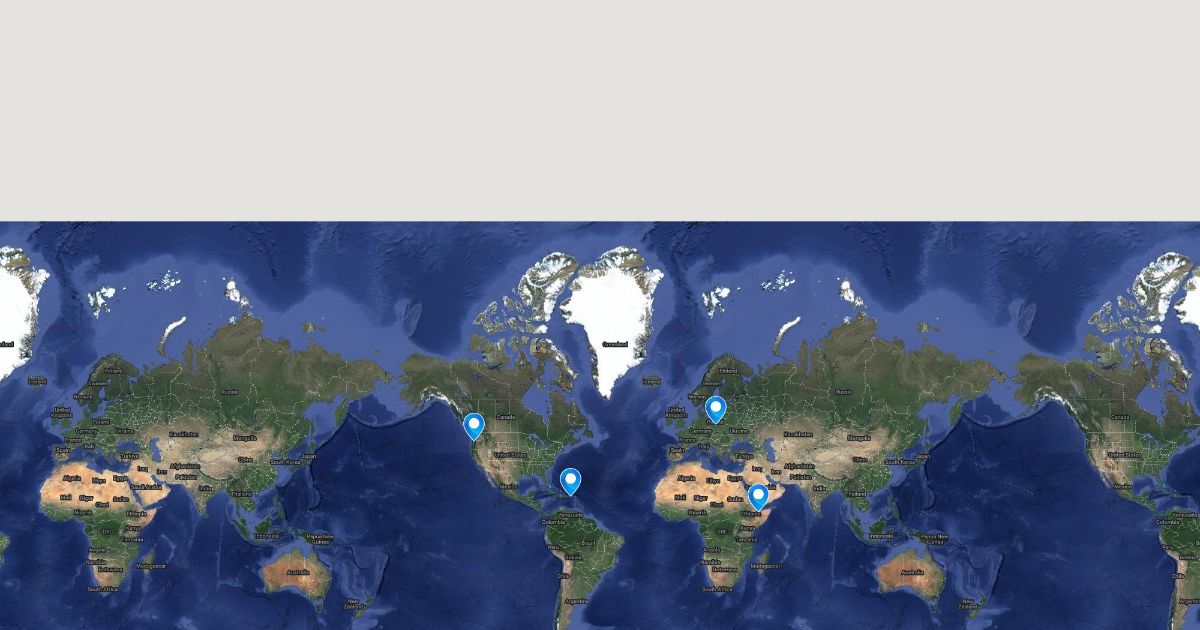Tap the map marker on the US west coast
The height and width of the screenshot is (630, 1200).
coord(474,425)
